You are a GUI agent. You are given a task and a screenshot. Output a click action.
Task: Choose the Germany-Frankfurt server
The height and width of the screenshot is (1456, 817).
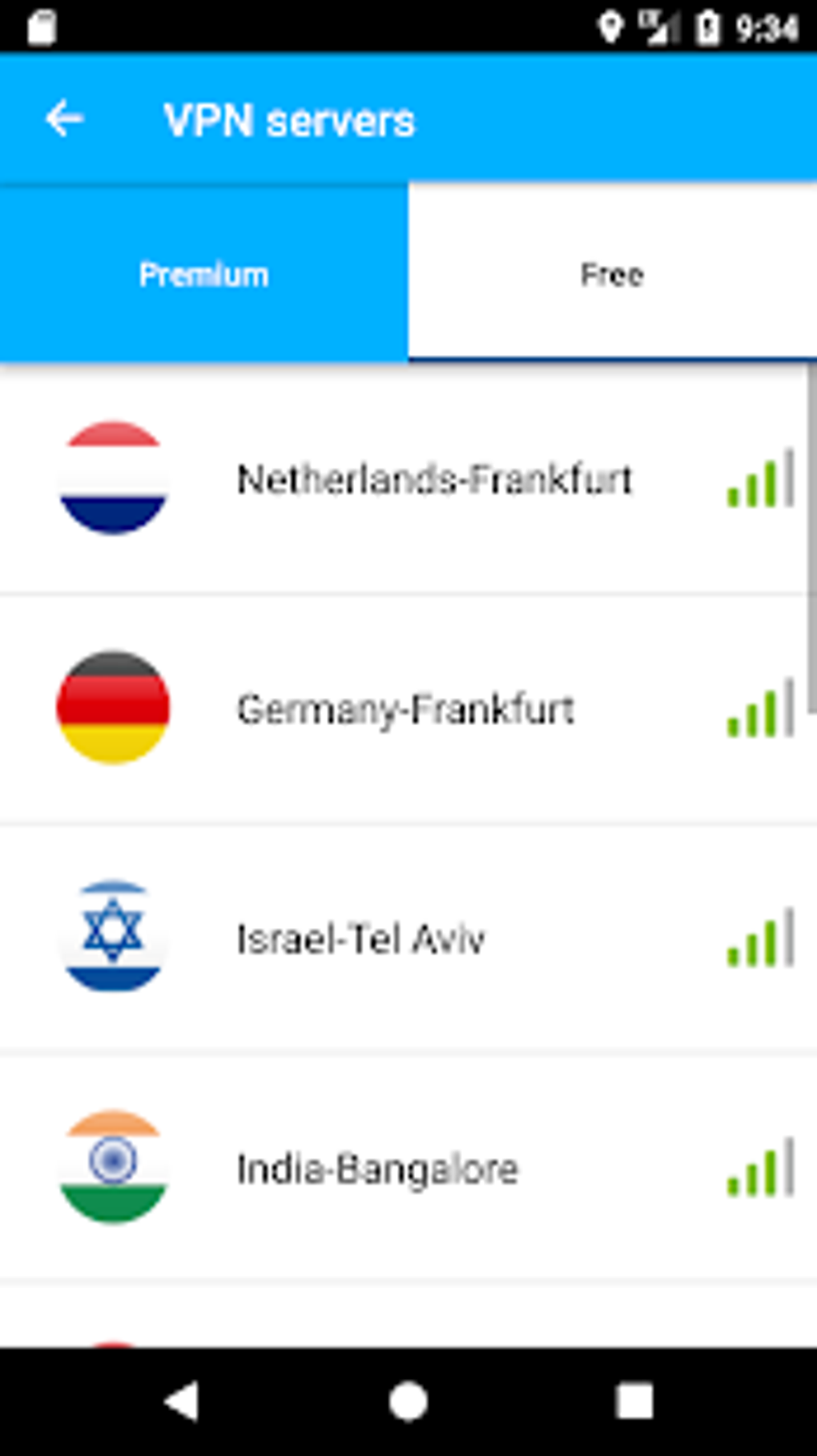tap(405, 709)
